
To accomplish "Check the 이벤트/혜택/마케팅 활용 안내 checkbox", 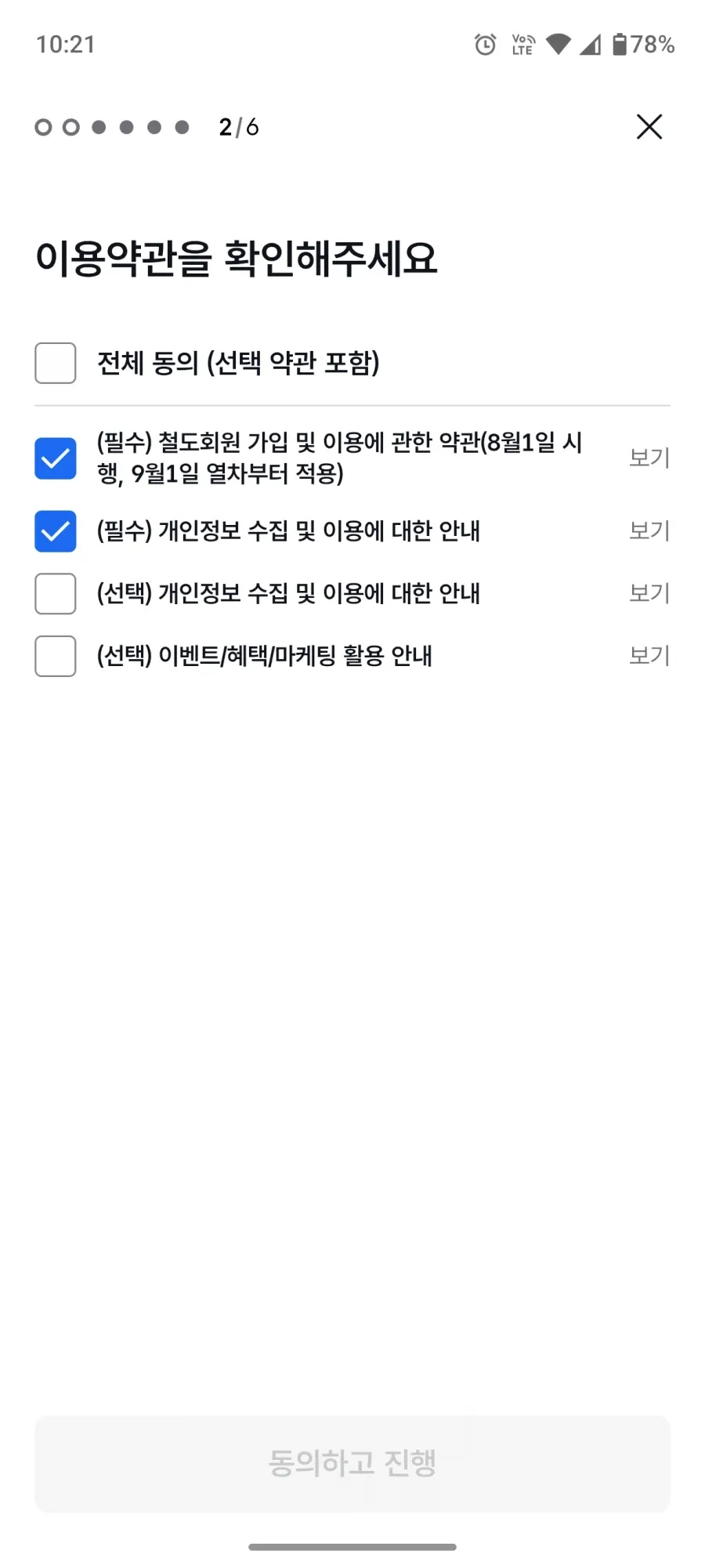I will 56,656.
